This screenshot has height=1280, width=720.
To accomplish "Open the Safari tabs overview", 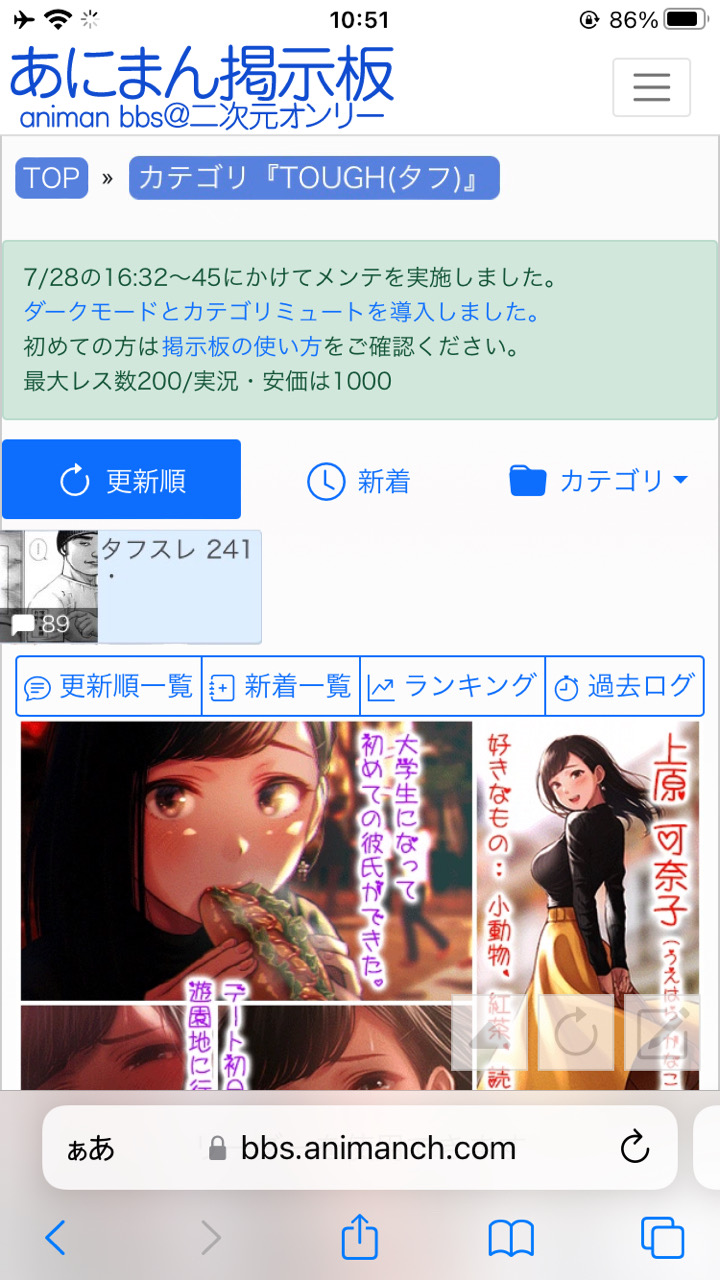I will [x=662, y=1239].
